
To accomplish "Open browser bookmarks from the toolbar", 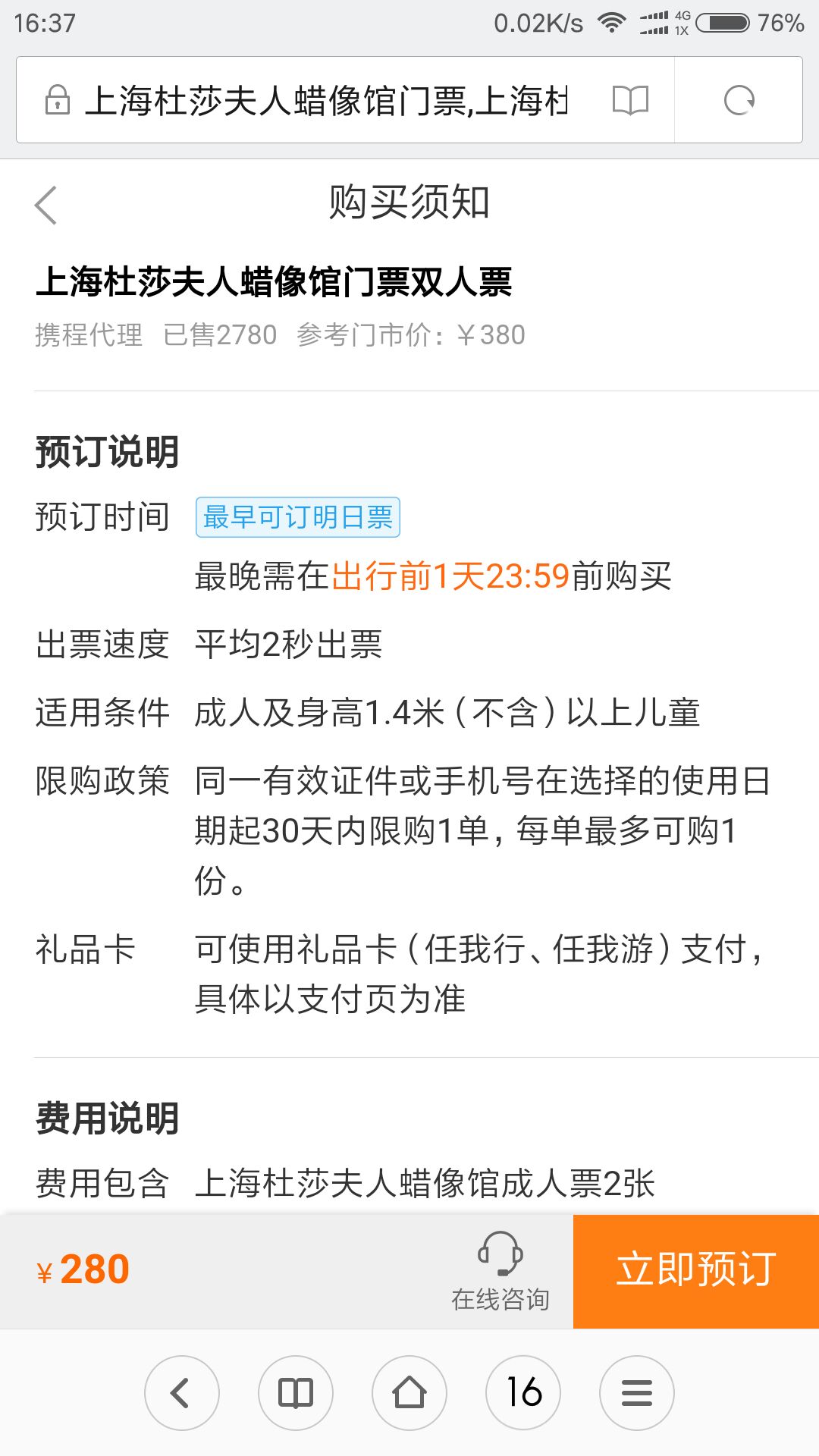I will coord(296,1393).
